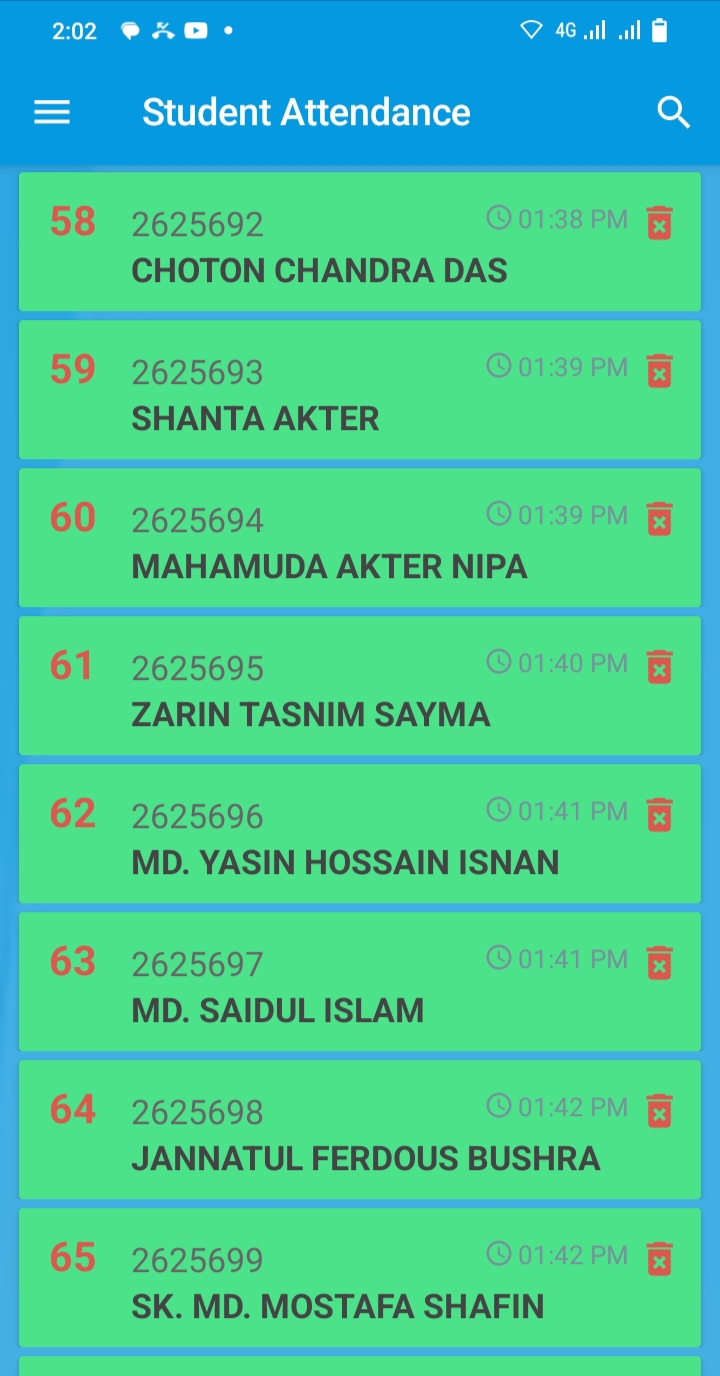
Task: Open Jannatul Ferdous Bushra's attendance card
Action: (360, 1130)
